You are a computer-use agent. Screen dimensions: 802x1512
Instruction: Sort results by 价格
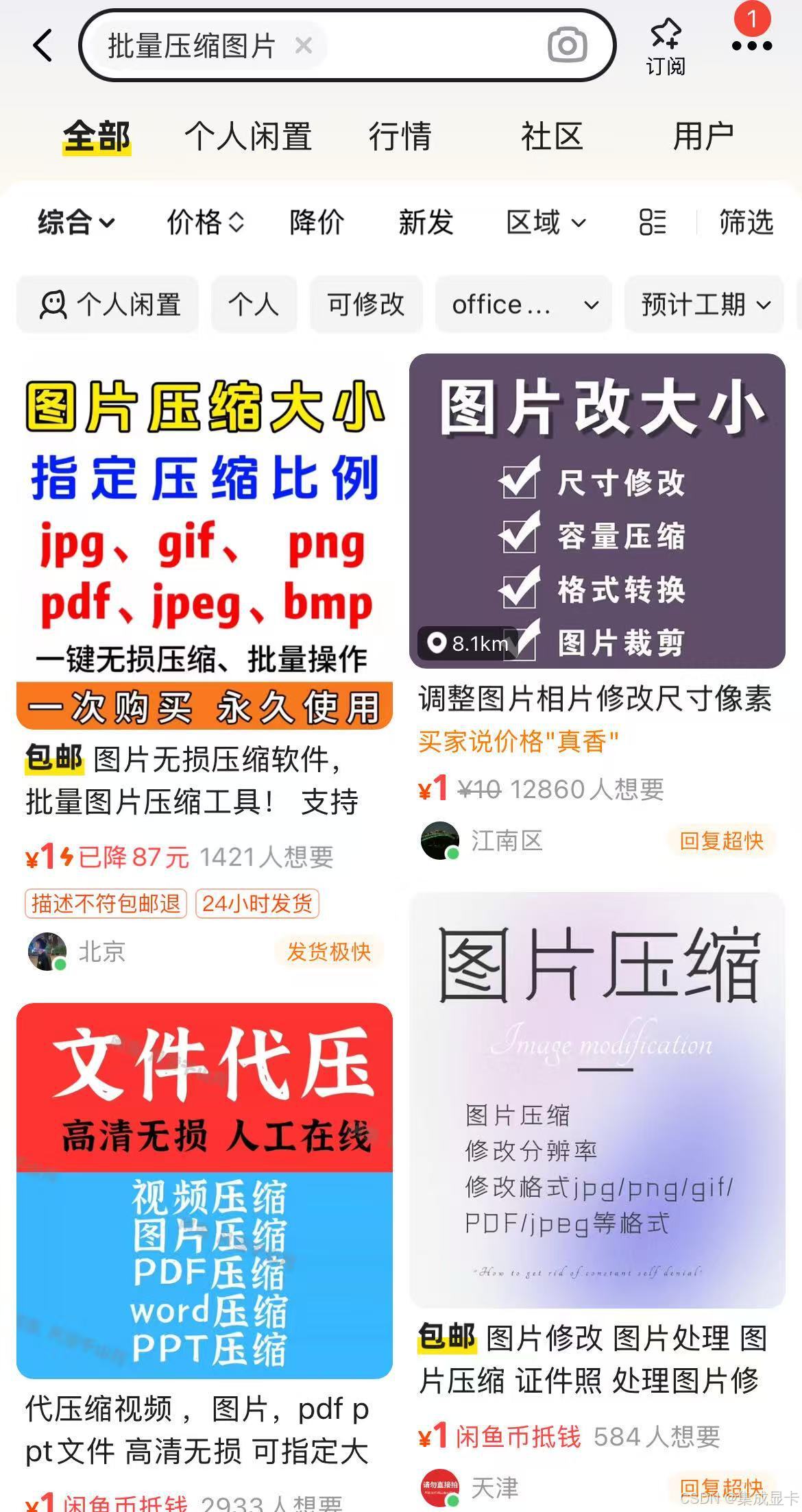tap(205, 223)
